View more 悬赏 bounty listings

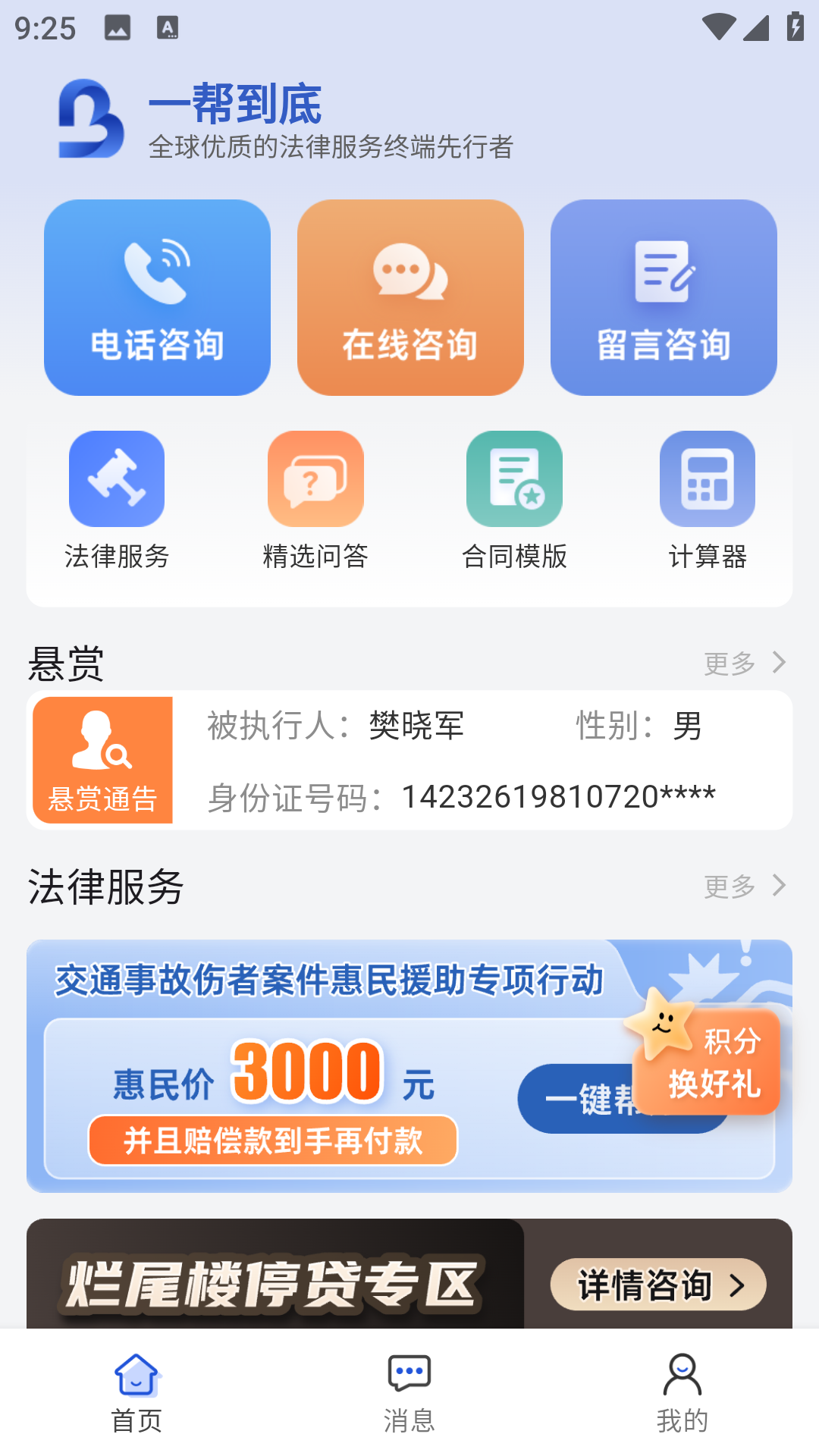[744, 663]
